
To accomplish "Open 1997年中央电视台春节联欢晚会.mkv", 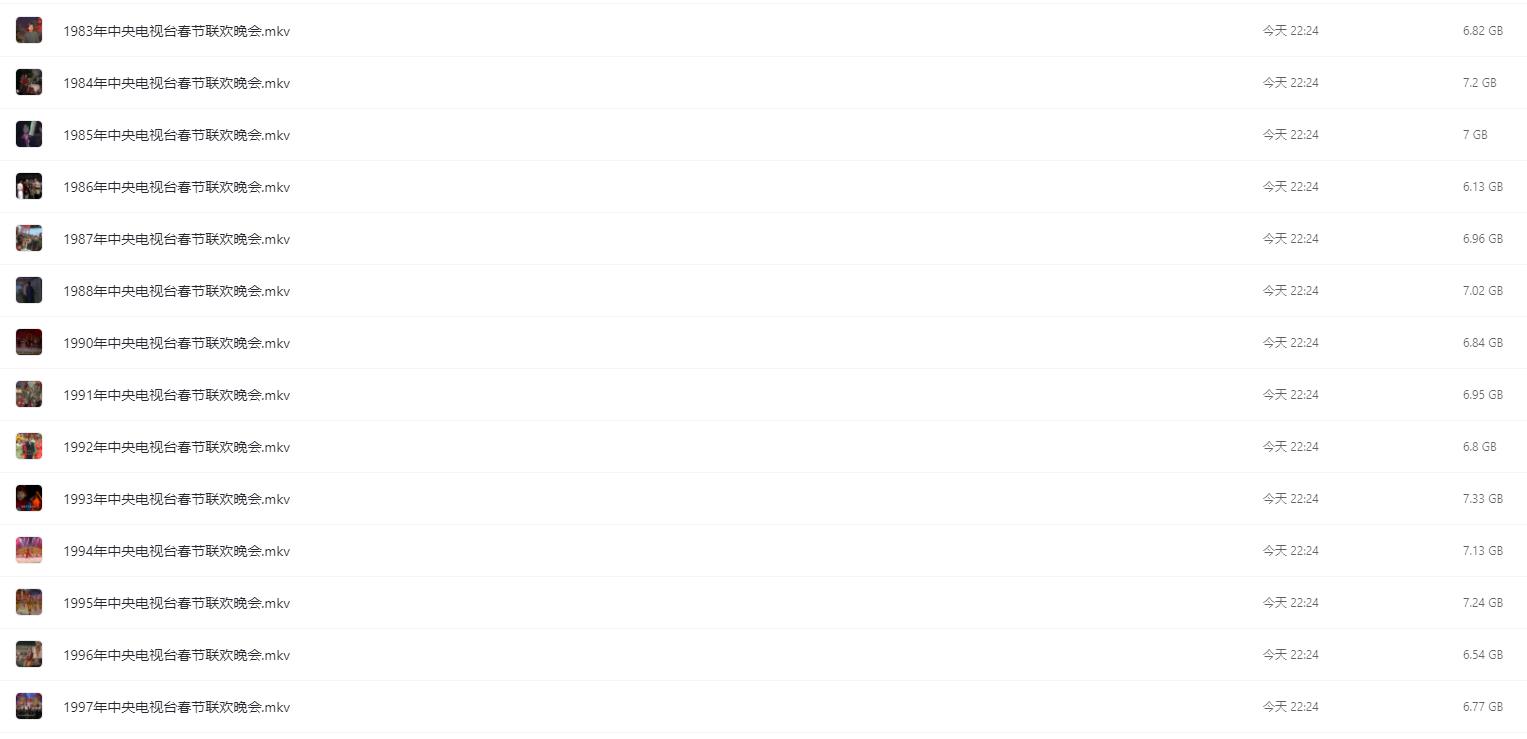I will pos(176,707).
